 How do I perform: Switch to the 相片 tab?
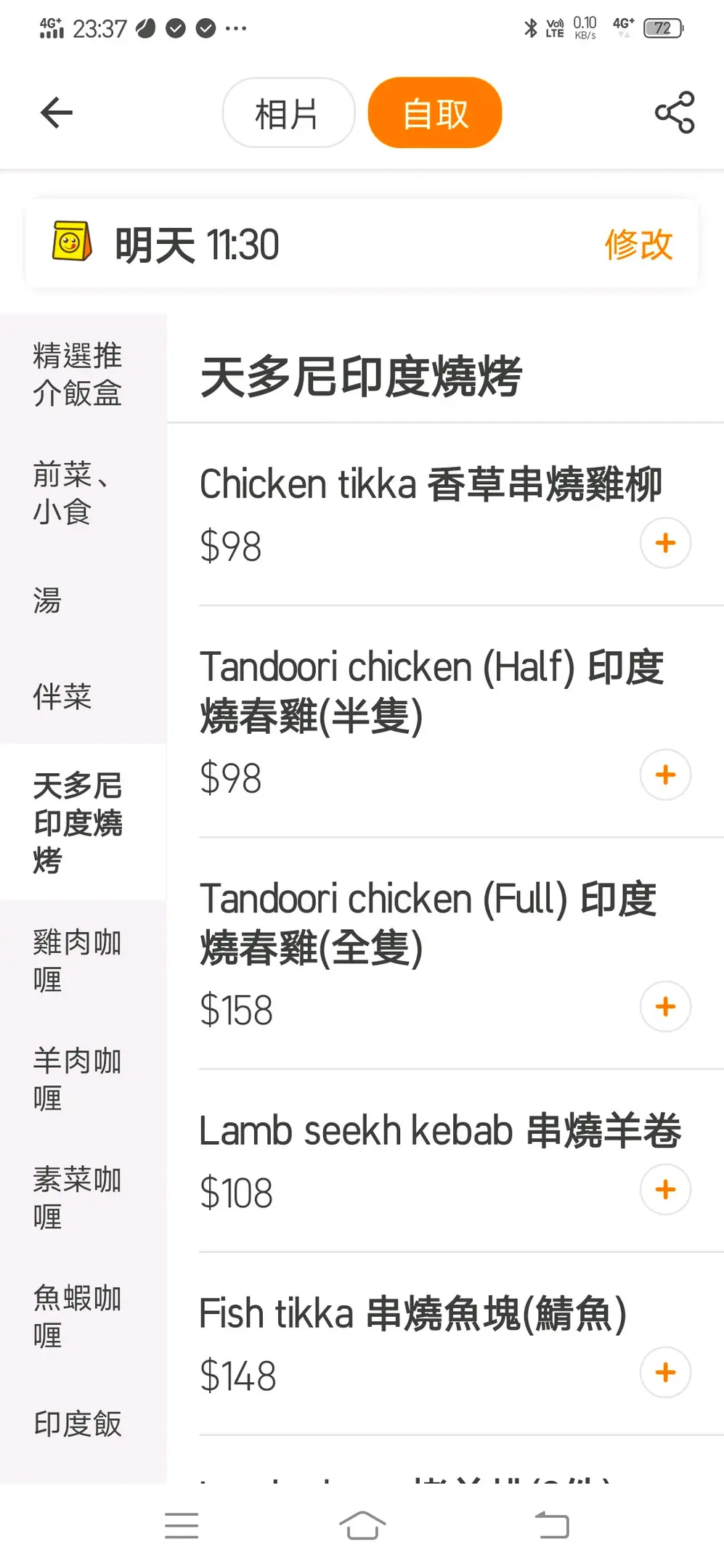coord(288,113)
